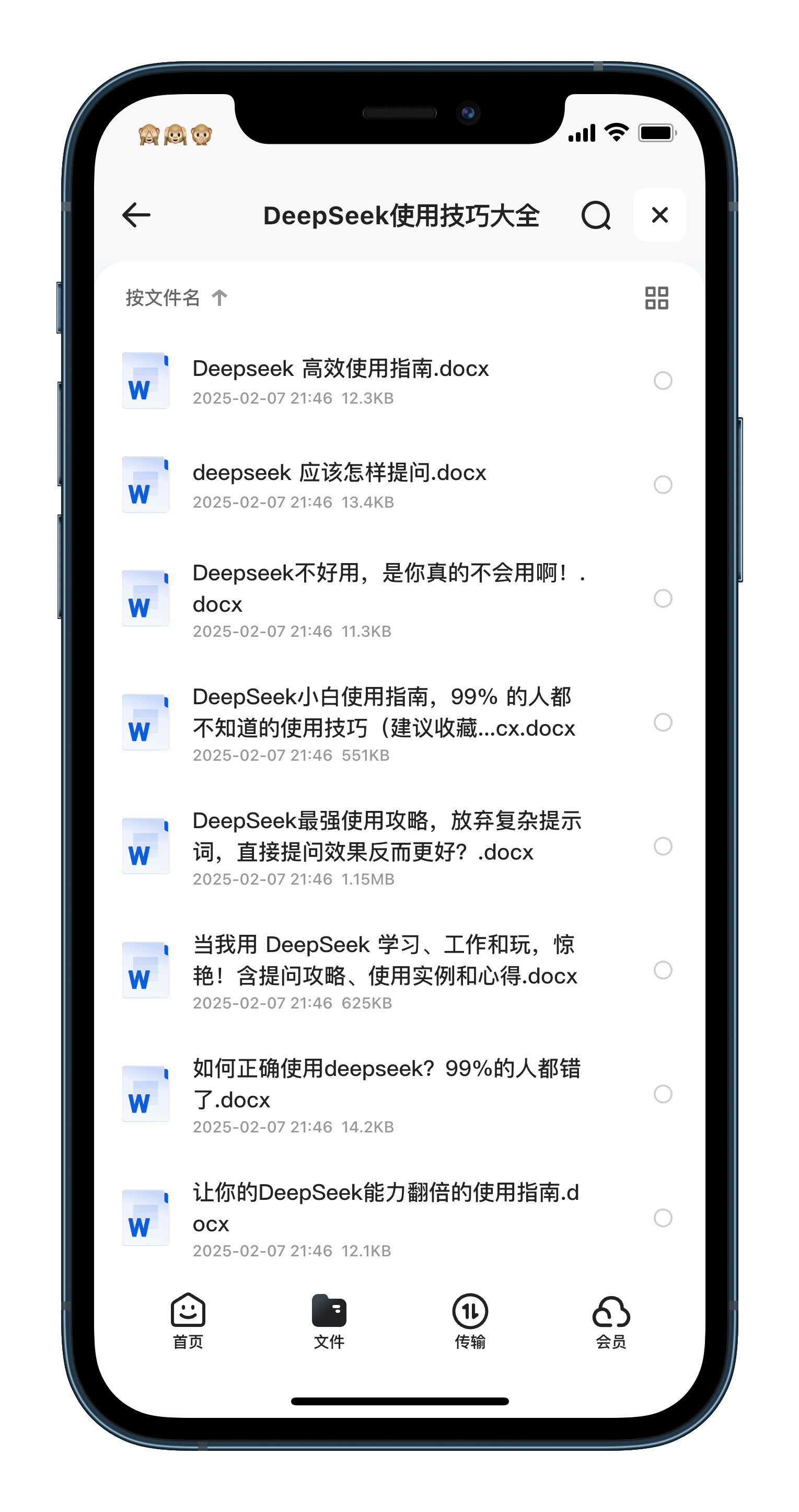This screenshot has height=1512, width=799.
Task: Close the folder with X button
Action: click(659, 215)
